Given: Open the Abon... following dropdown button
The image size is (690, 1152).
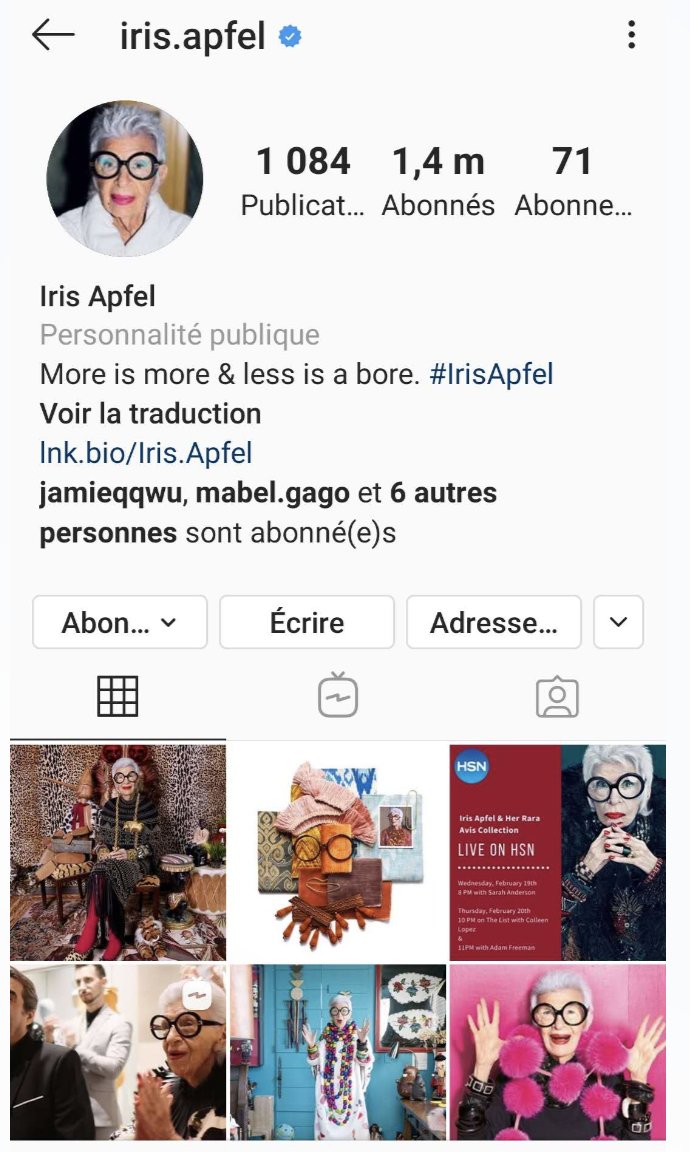Looking at the screenshot, I should tap(120, 623).
